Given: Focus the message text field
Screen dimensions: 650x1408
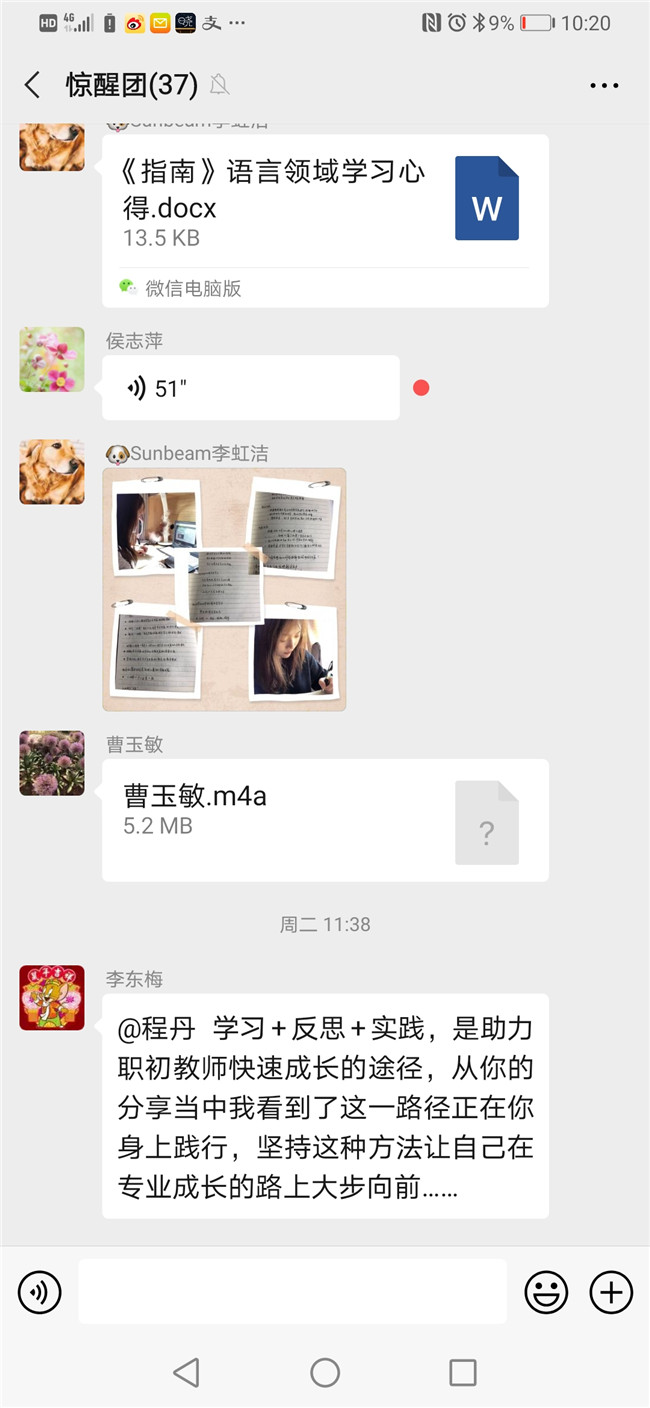Looking at the screenshot, I should point(292,1292).
